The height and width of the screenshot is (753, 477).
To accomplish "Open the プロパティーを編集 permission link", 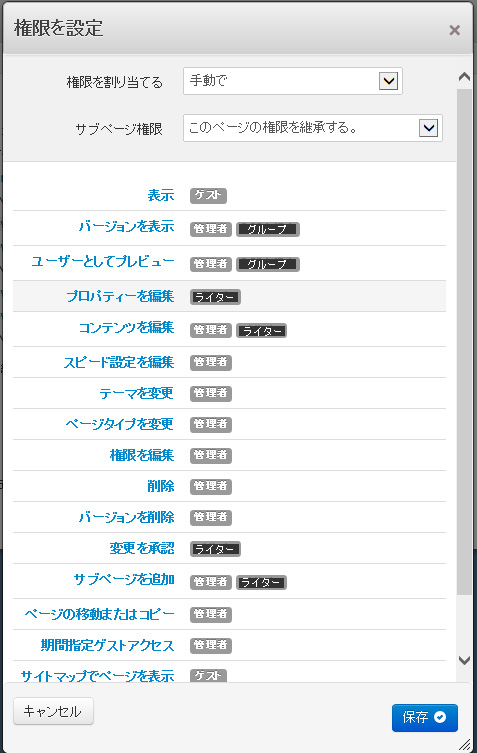I will (120, 296).
